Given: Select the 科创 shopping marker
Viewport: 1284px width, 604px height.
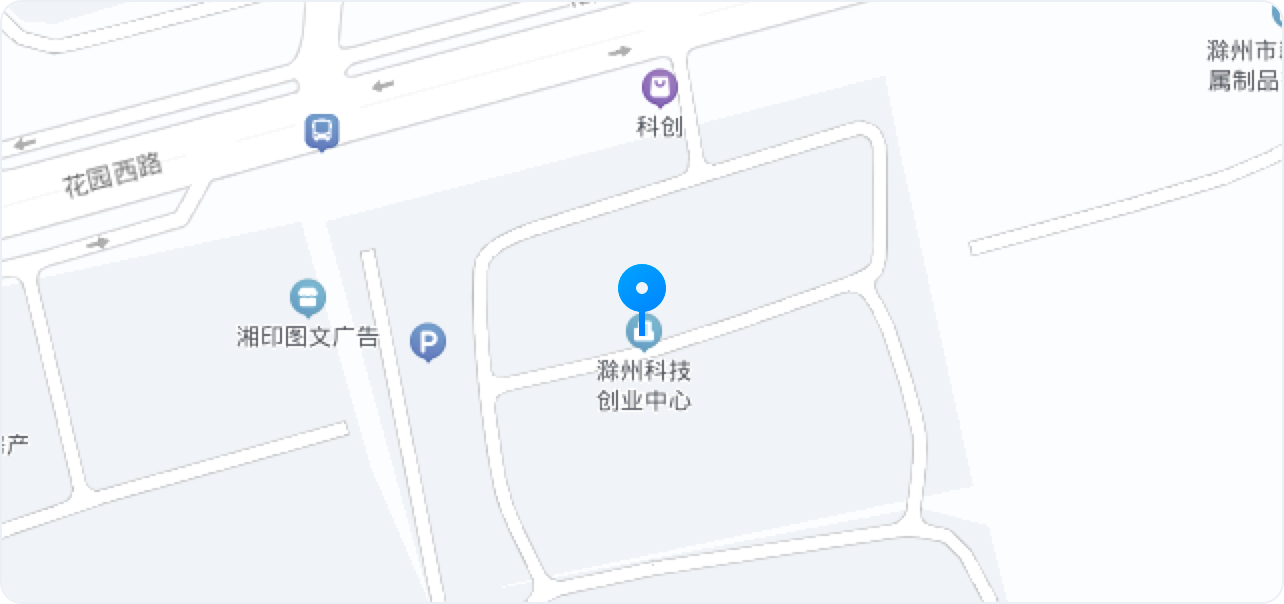Looking at the screenshot, I should [x=659, y=89].
